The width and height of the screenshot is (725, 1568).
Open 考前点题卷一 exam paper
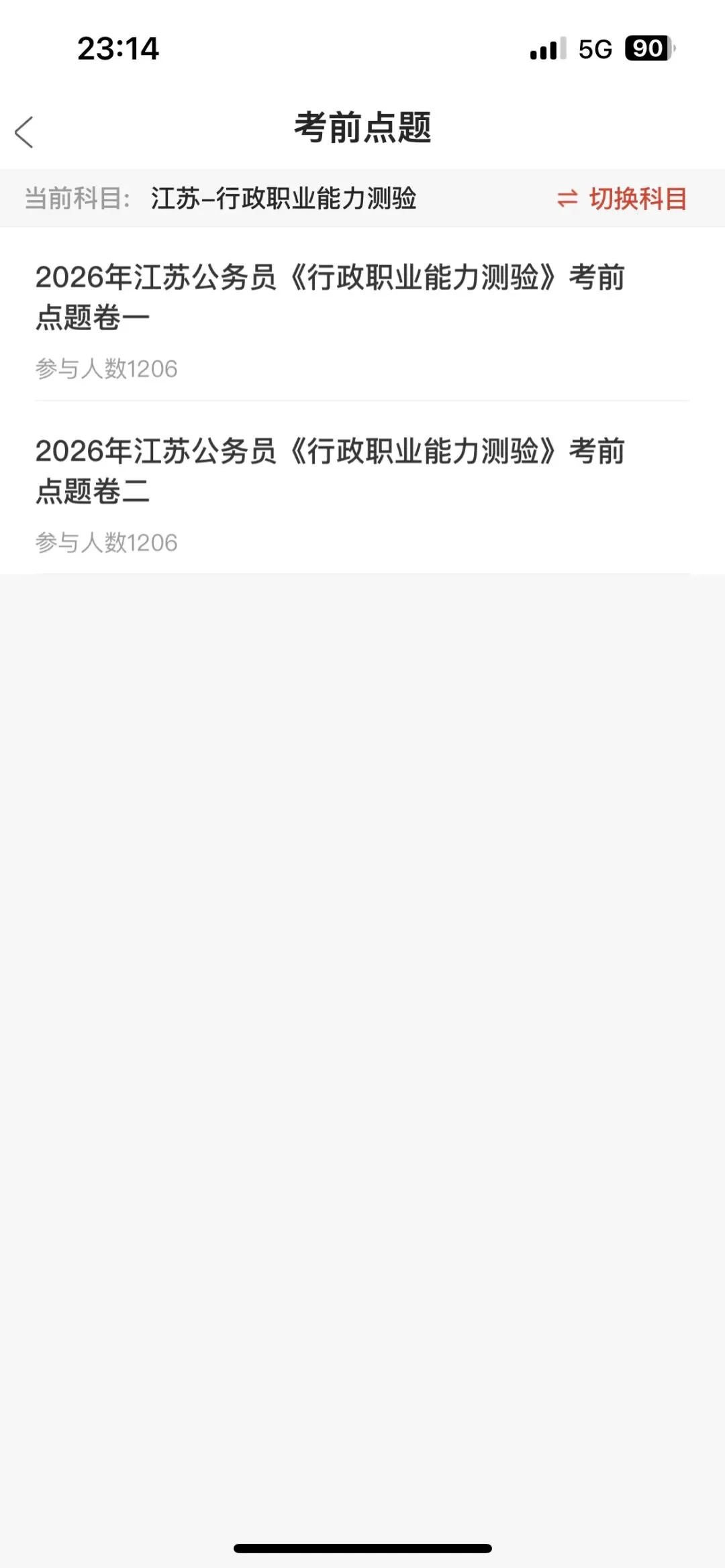tap(362, 314)
